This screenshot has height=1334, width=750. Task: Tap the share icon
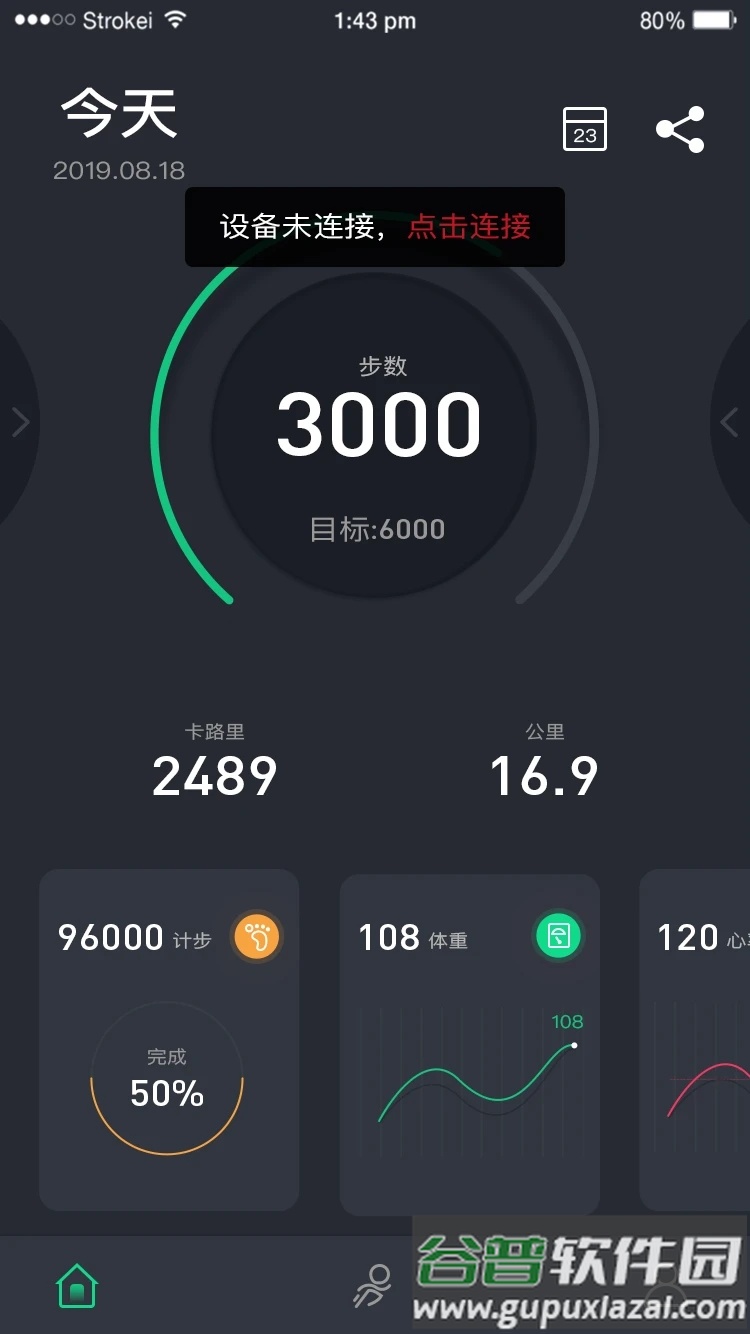(681, 129)
